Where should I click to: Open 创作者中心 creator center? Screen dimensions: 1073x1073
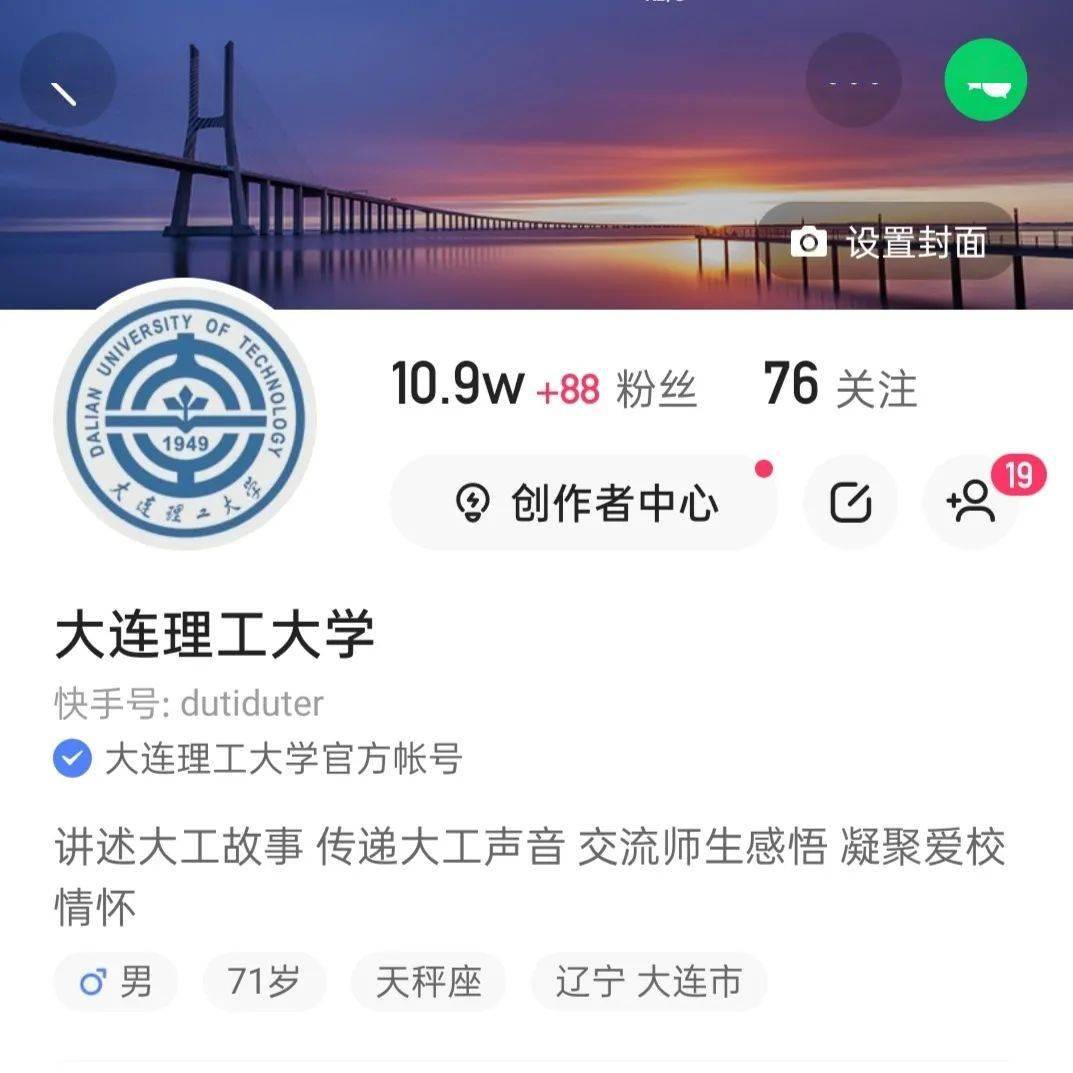coord(584,503)
